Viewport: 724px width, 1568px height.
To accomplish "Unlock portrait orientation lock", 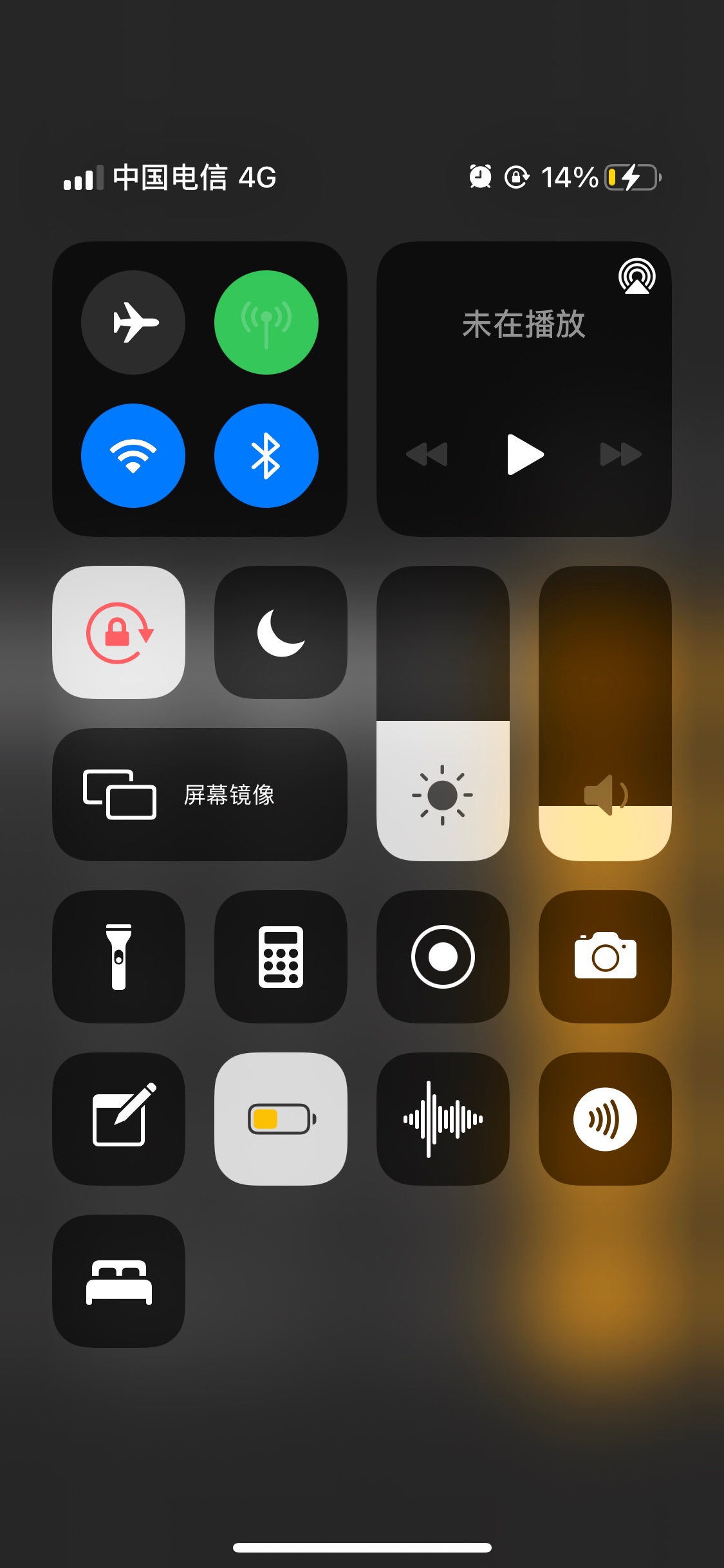I will click(x=119, y=632).
